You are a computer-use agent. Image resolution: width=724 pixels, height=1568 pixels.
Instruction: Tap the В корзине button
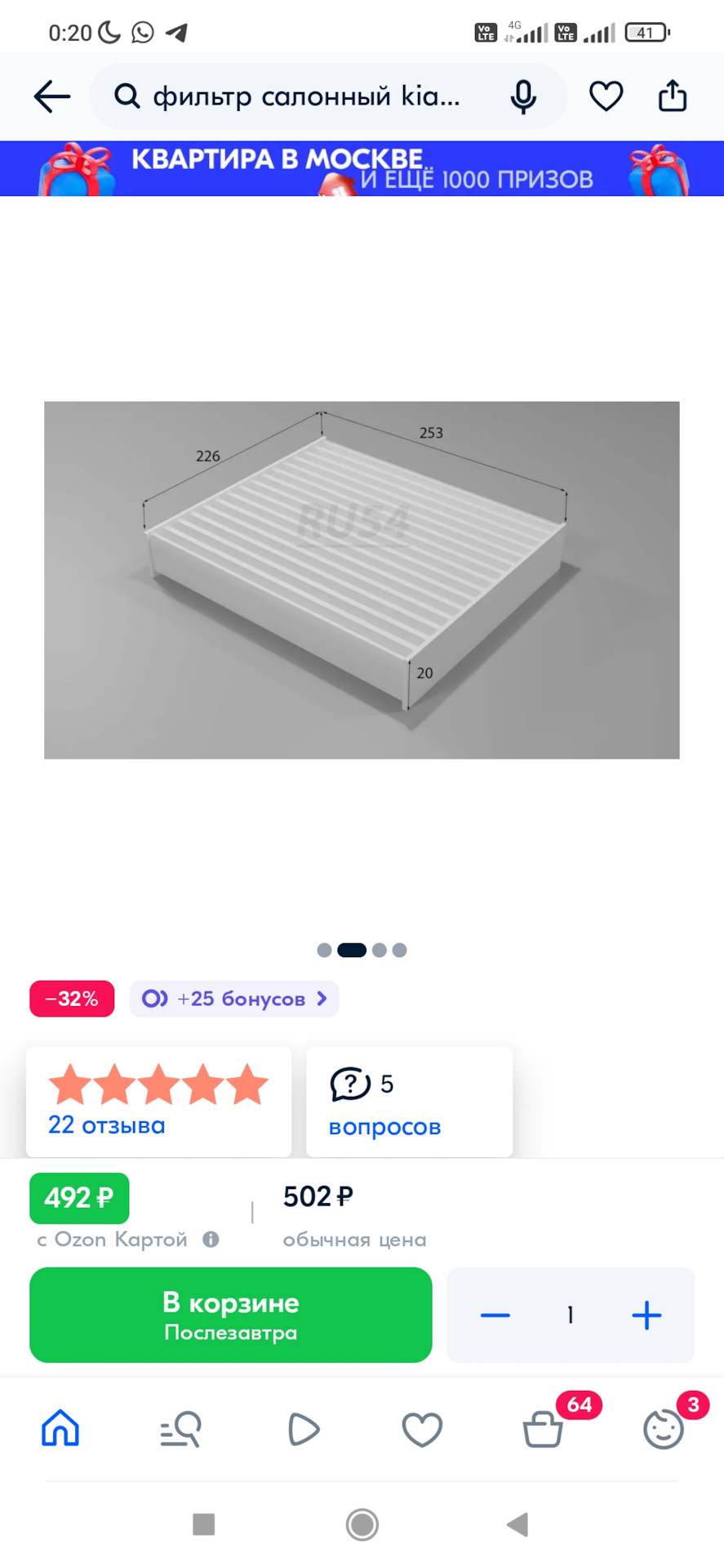(231, 1315)
